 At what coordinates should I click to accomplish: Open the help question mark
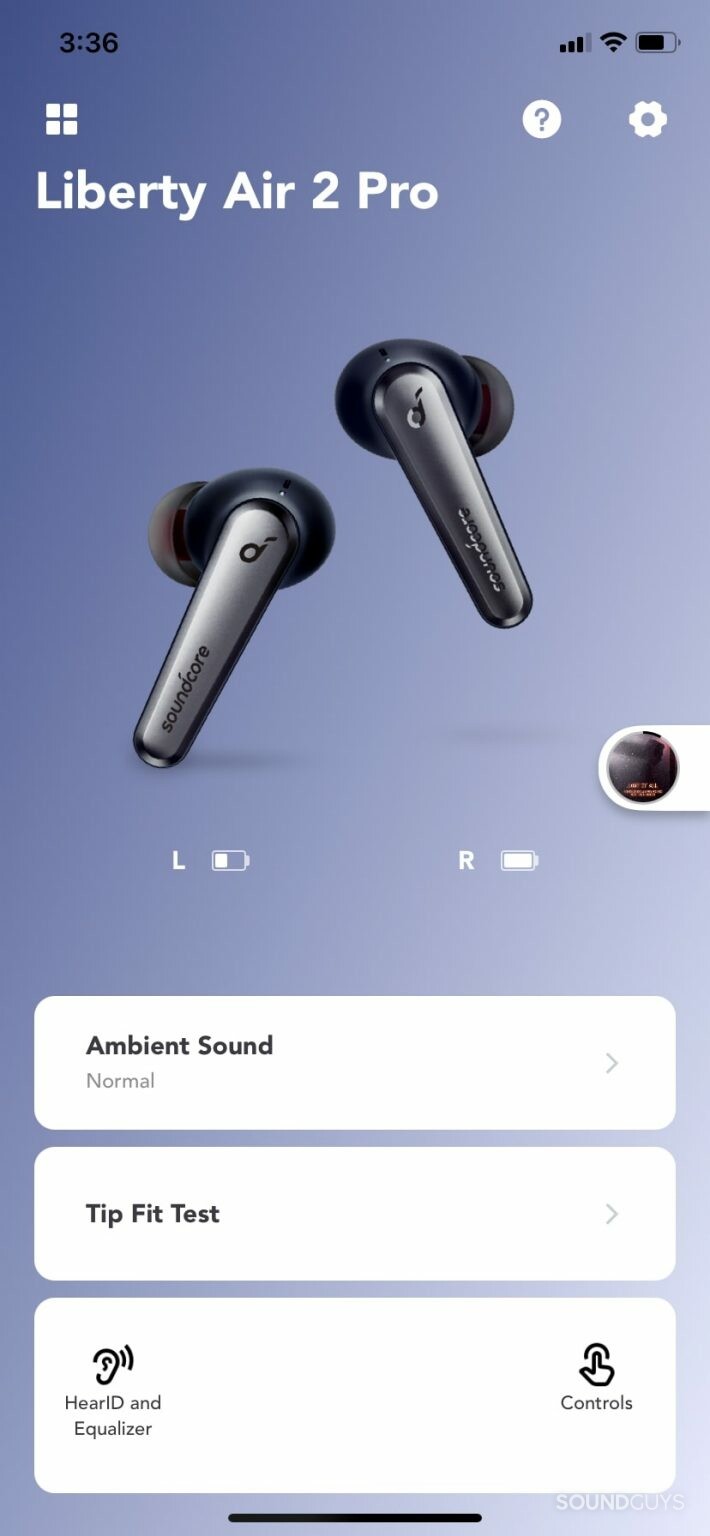tap(541, 120)
